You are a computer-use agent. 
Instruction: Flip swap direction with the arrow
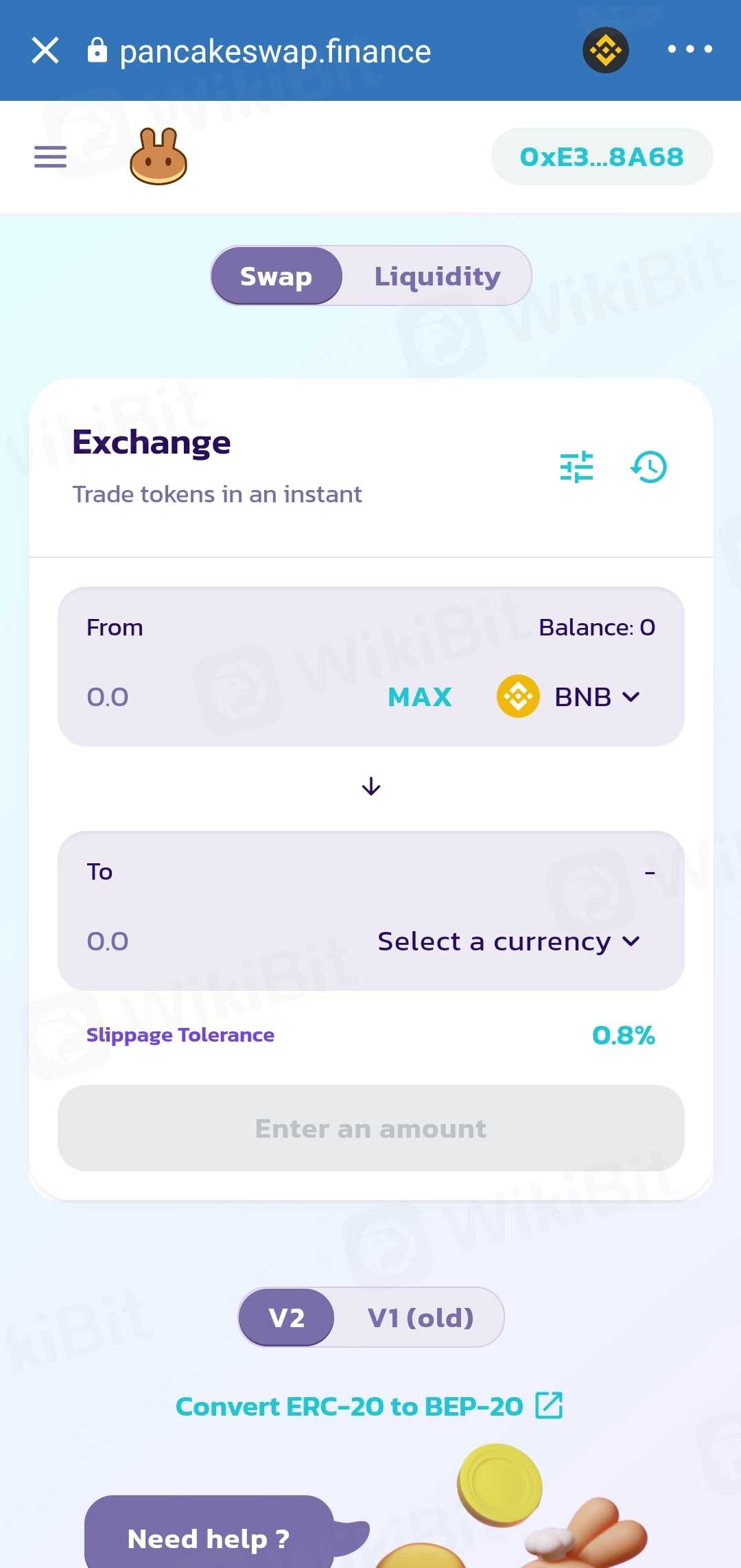click(371, 786)
